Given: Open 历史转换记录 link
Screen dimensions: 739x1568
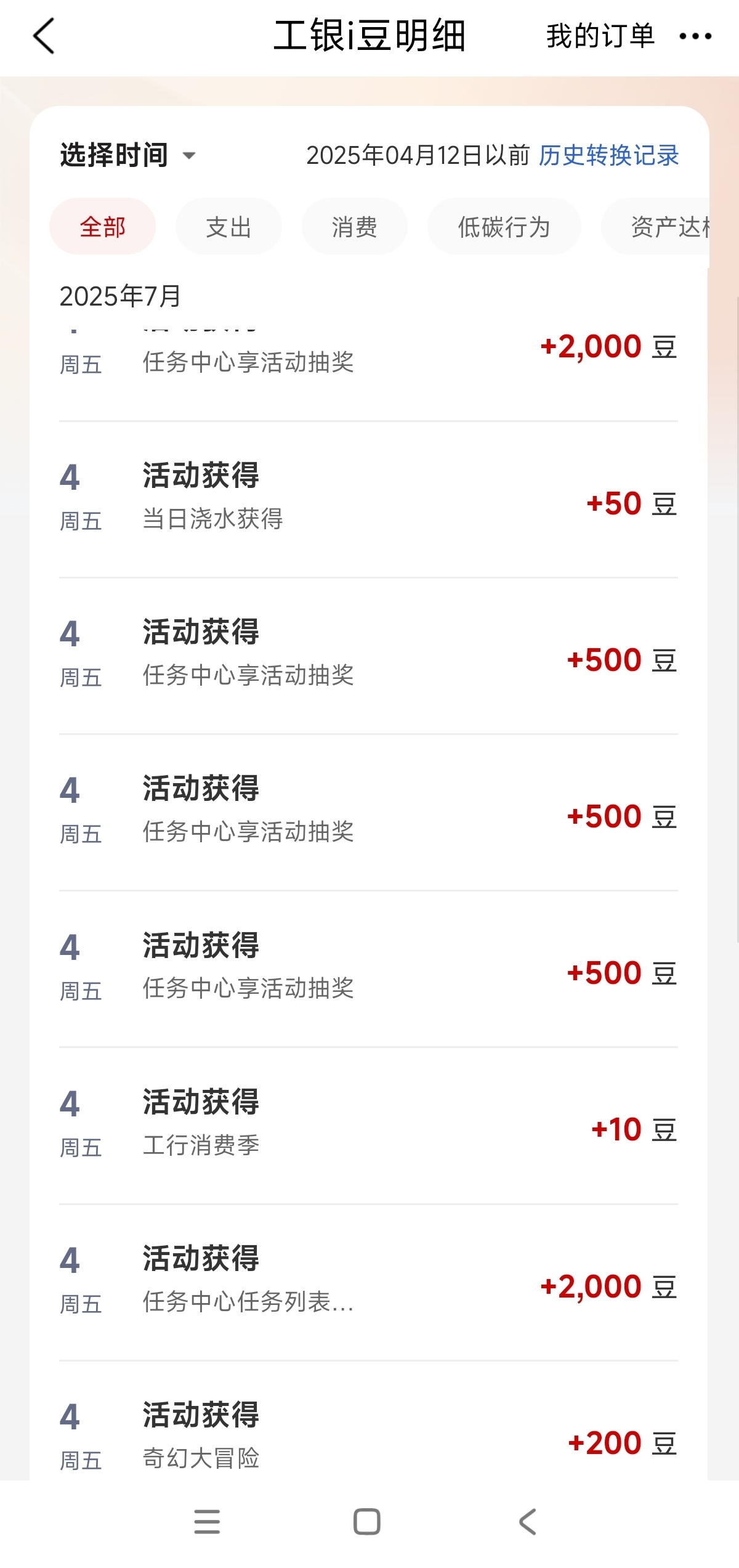Looking at the screenshot, I should point(609,155).
